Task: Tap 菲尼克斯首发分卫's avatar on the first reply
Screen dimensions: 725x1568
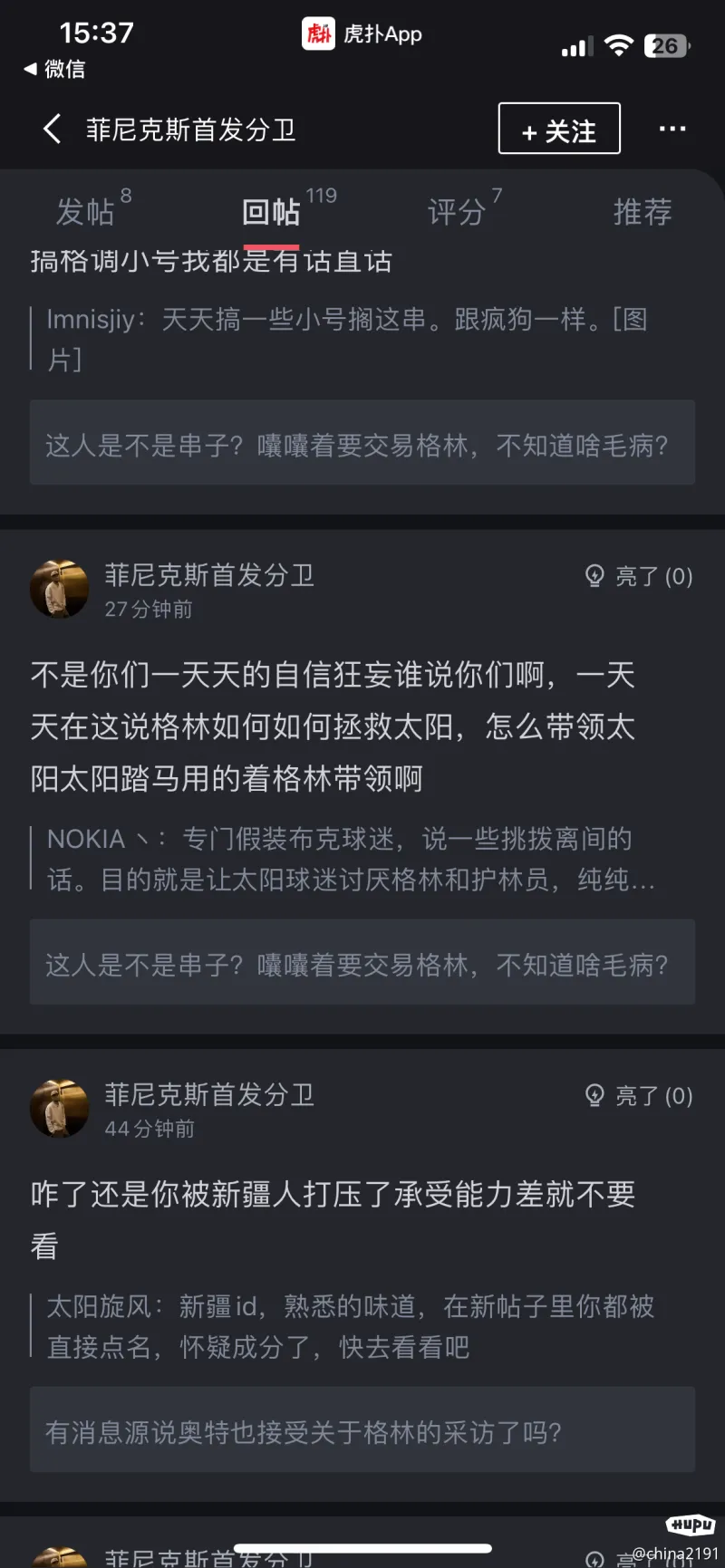Action: point(59,588)
